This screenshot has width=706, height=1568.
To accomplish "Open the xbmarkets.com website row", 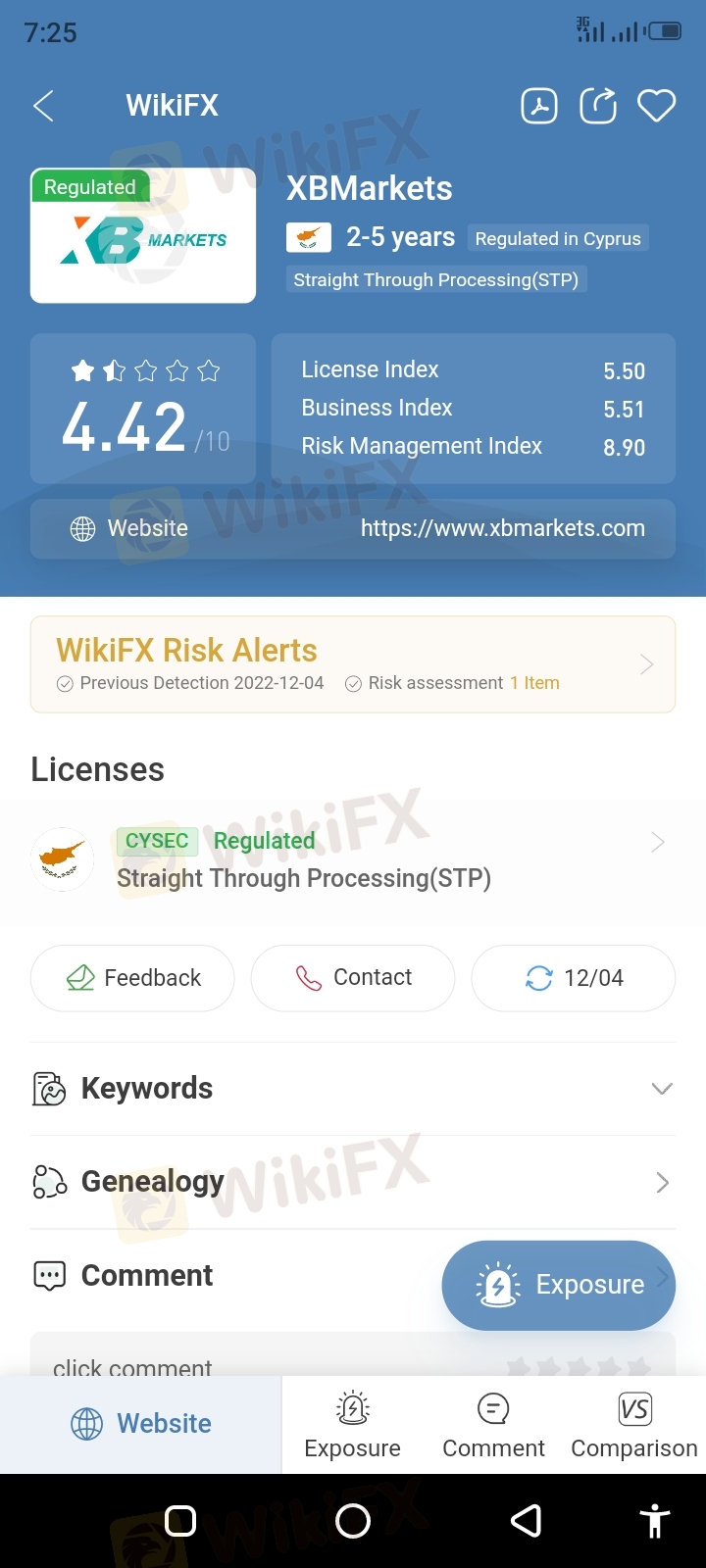I will point(353,529).
